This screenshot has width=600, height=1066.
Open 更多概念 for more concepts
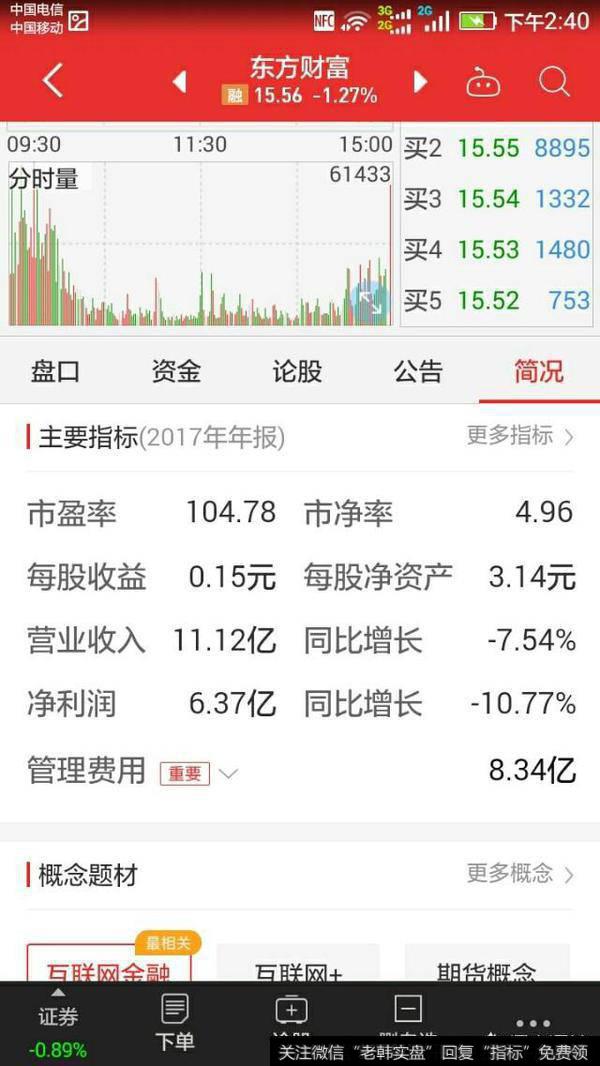click(520, 874)
